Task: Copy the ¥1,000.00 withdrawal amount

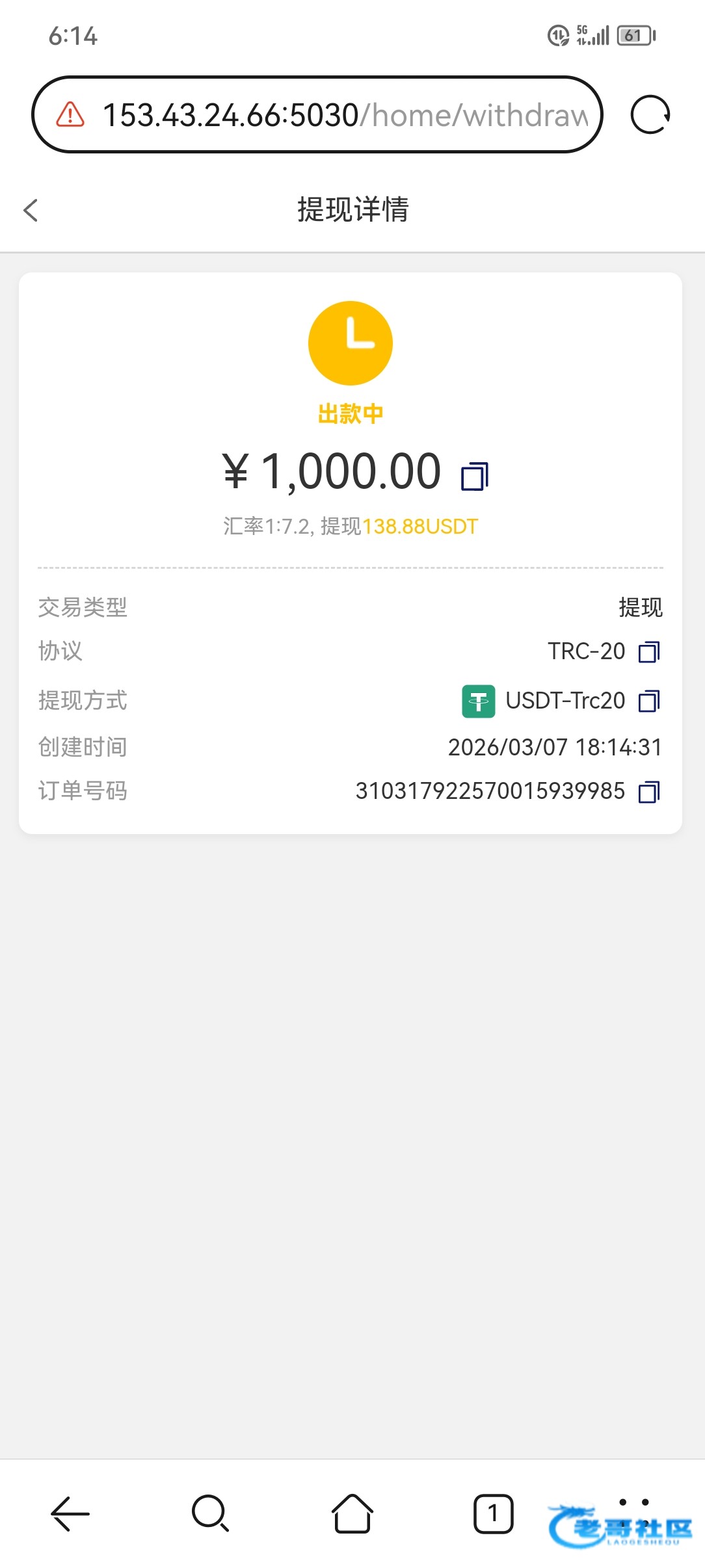Action: pos(475,477)
